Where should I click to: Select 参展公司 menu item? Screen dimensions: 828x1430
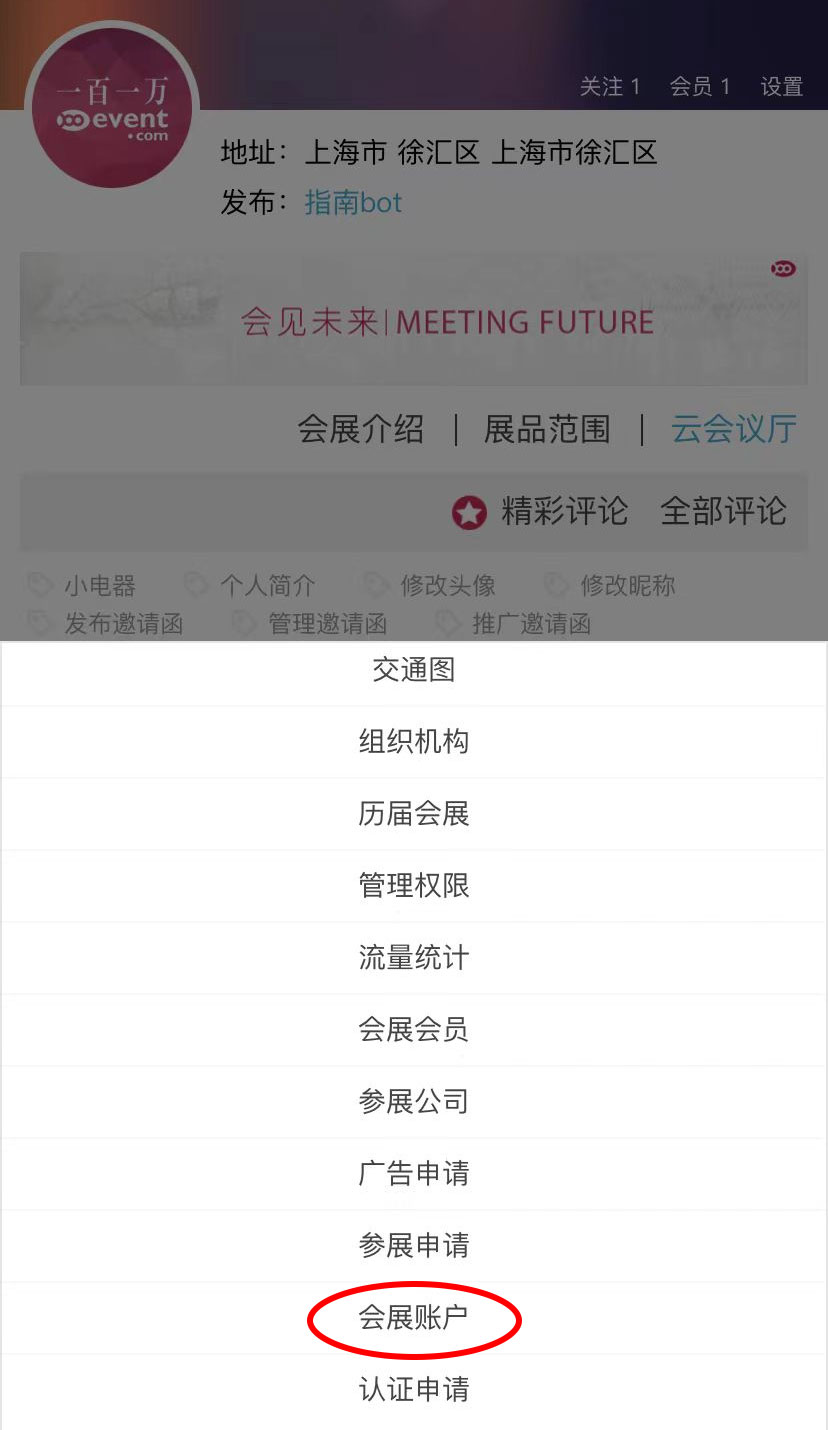(413, 1102)
